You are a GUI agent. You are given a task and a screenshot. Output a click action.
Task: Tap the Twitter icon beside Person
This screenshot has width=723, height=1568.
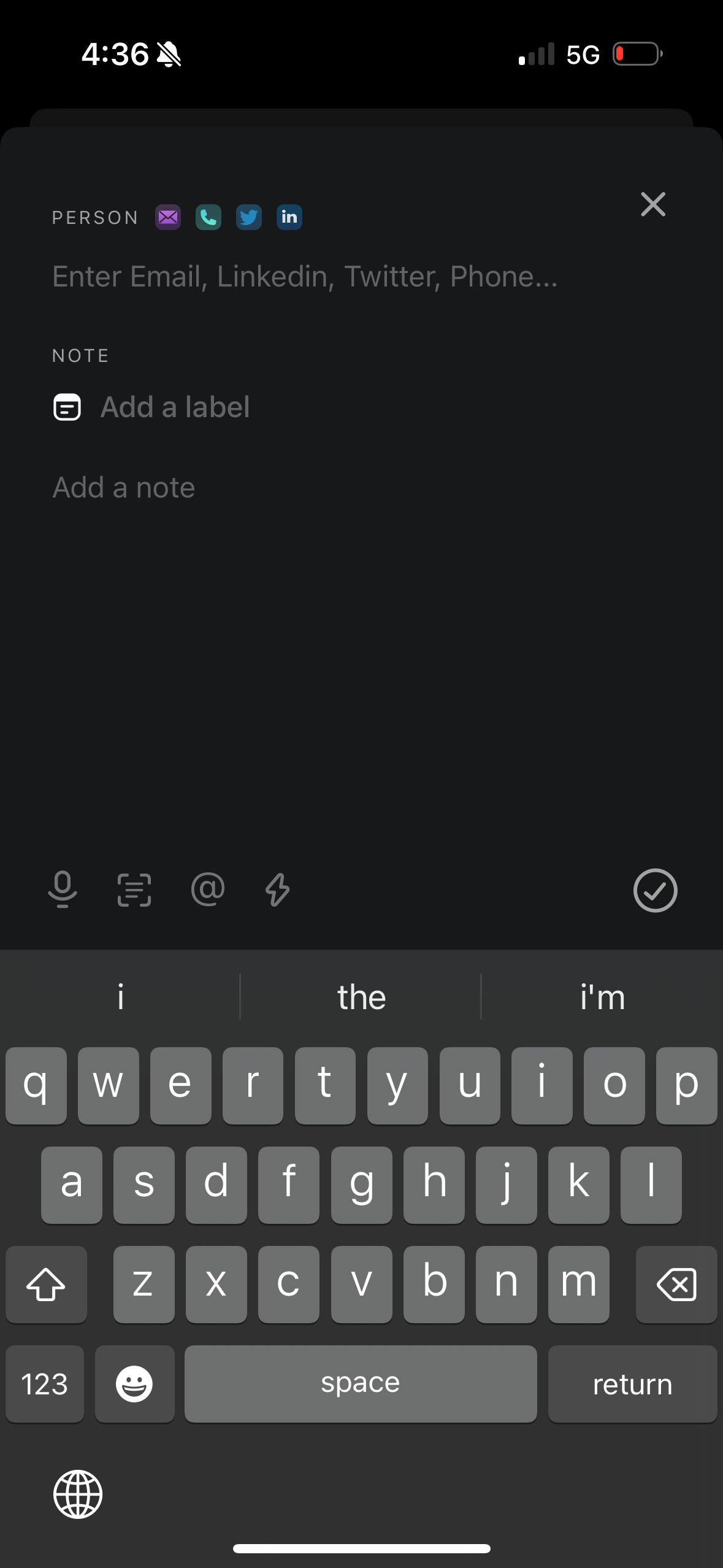pyautogui.click(x=249, y=217)
